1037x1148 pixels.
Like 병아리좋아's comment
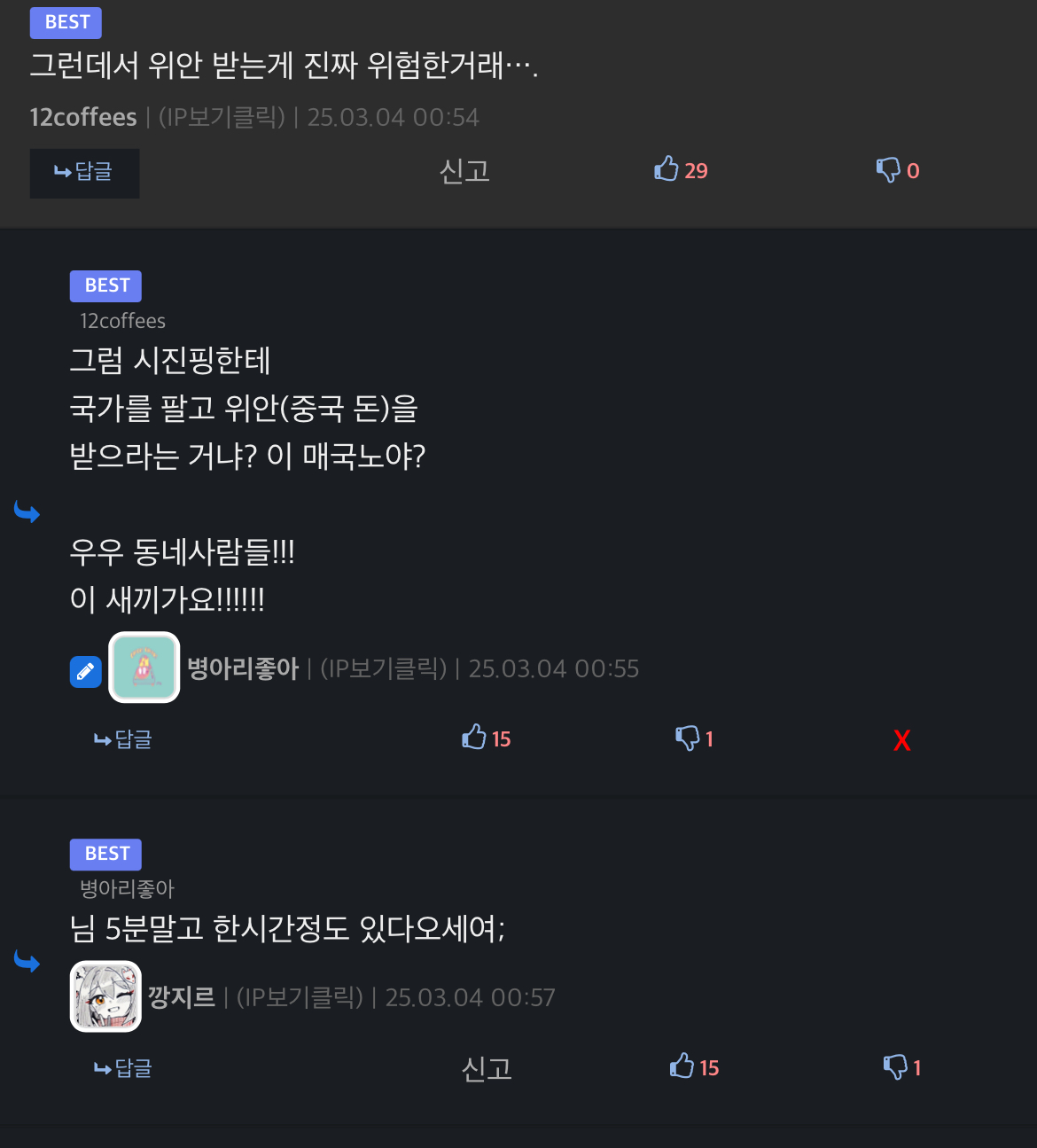[486, 738]
